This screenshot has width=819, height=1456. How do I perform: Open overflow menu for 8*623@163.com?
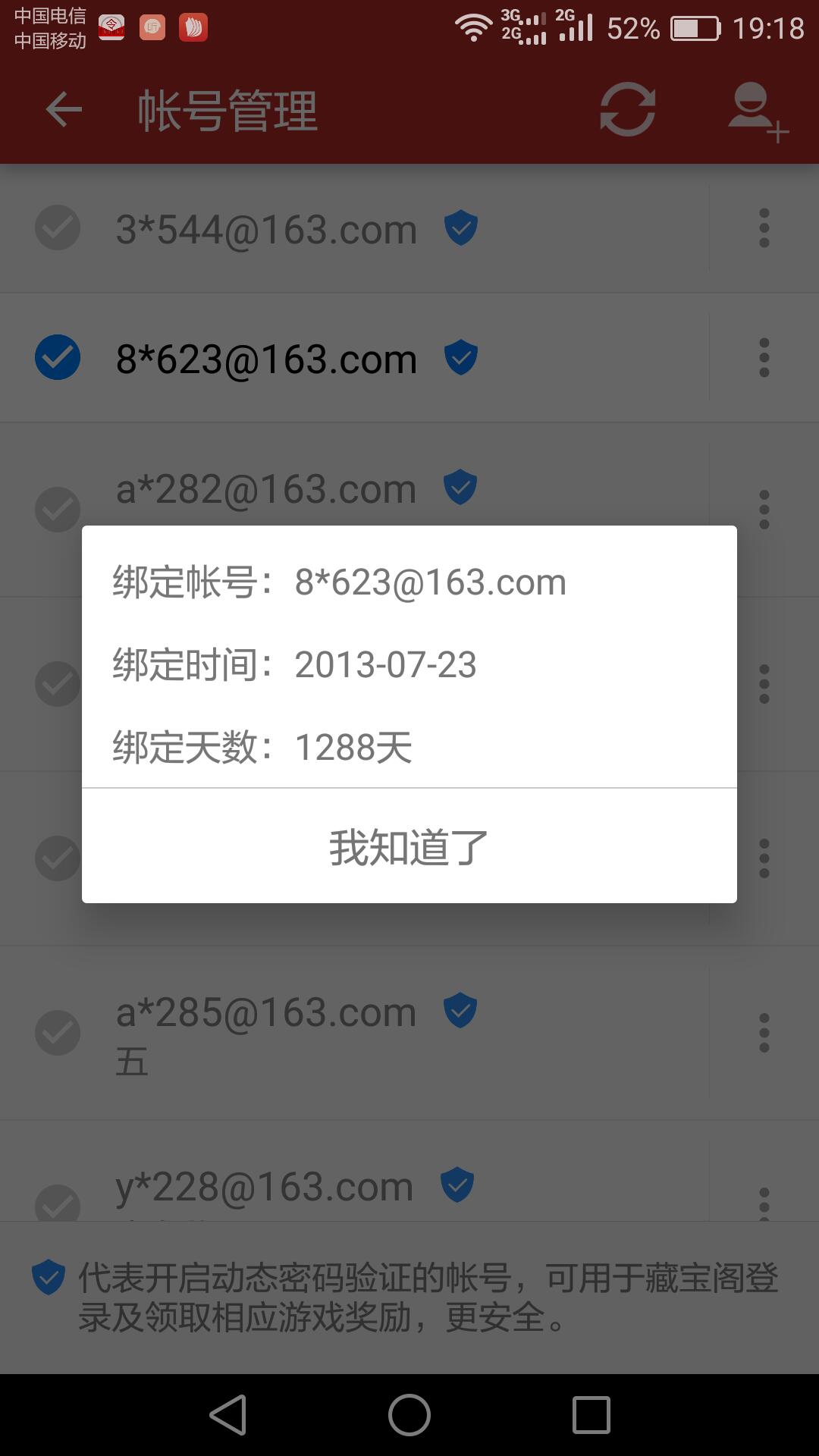click(764, 358)
